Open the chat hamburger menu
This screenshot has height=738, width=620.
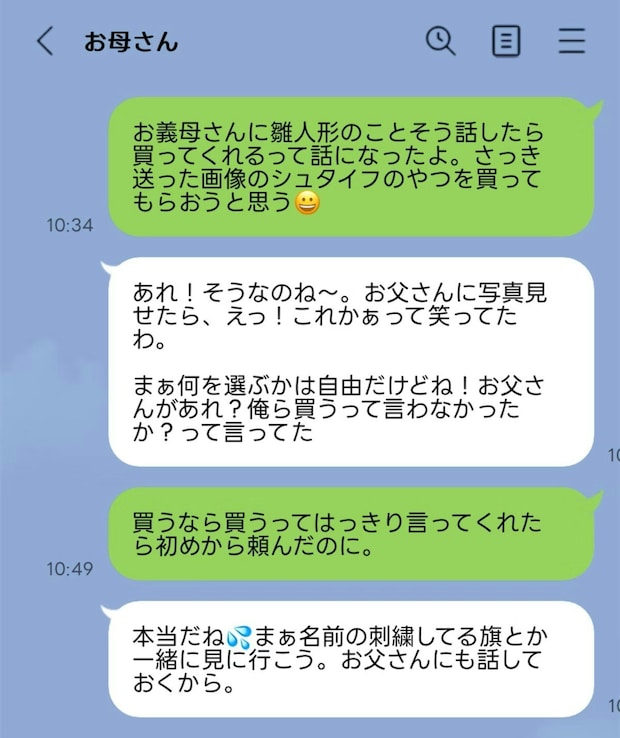tap(572, 41)
